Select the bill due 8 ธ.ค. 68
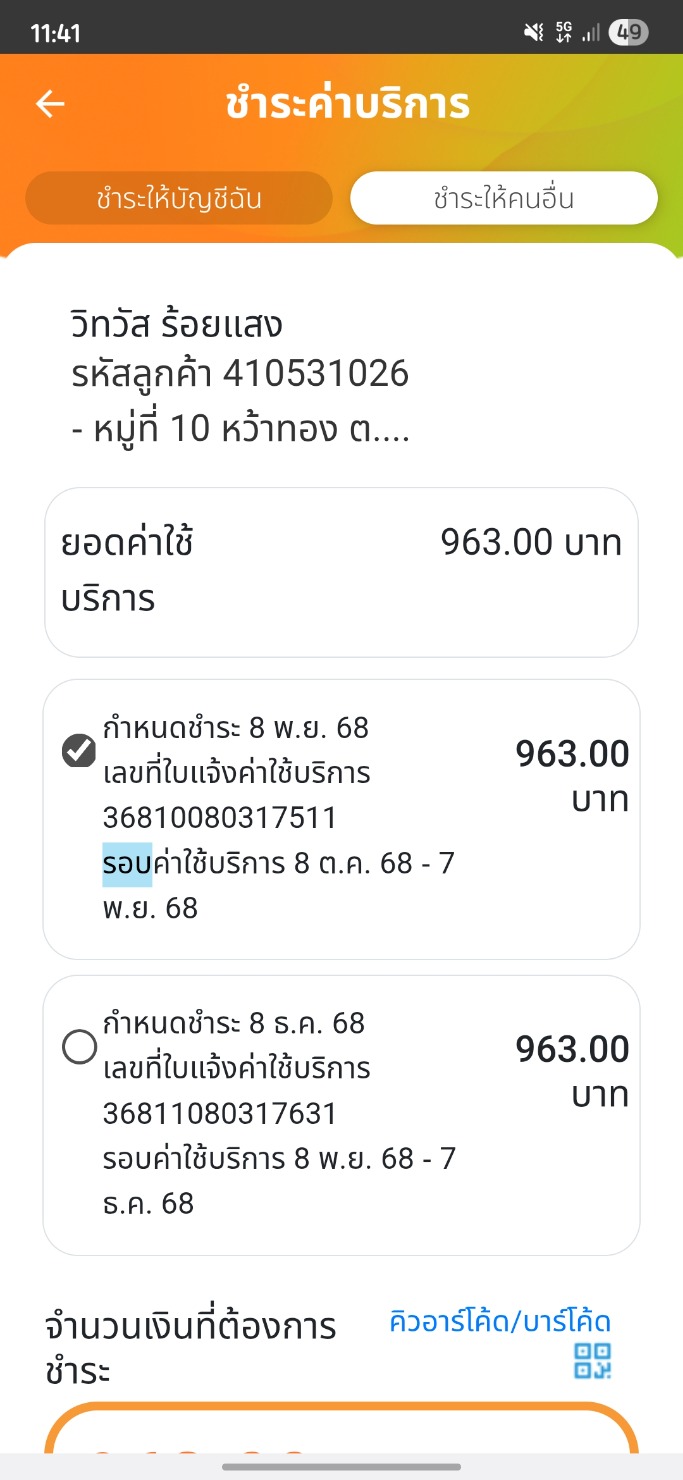The height and width of the screenshot is (1480, 683). [79, 1047]
